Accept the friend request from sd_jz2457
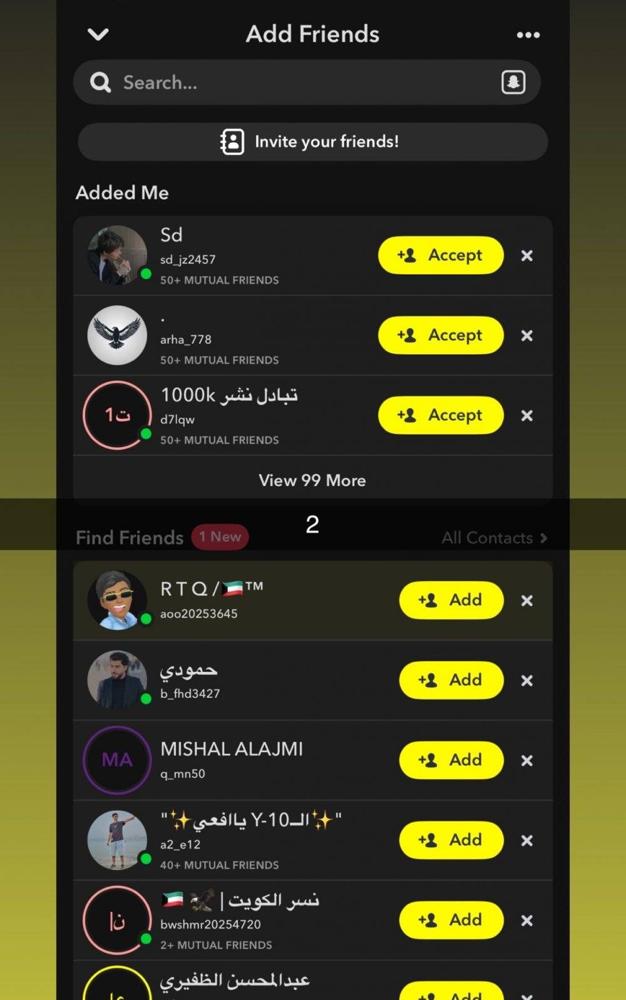This screenshot has height=1000, width=626. tap(440, 256)
